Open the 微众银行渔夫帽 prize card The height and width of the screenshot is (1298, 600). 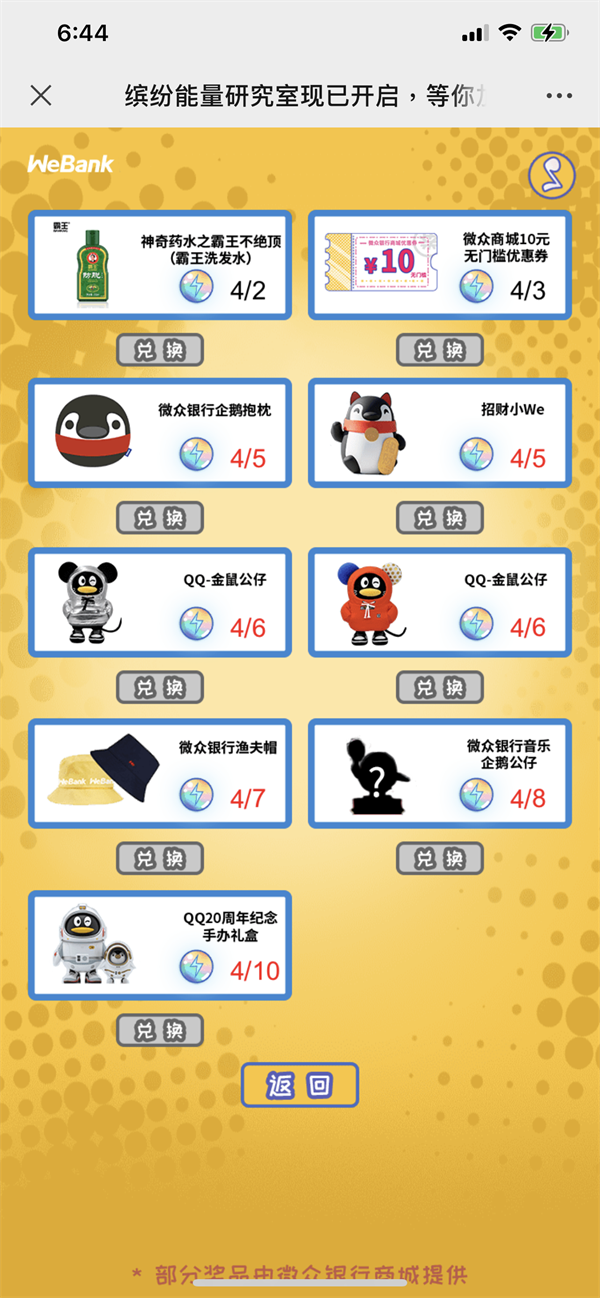coord(160,773)
